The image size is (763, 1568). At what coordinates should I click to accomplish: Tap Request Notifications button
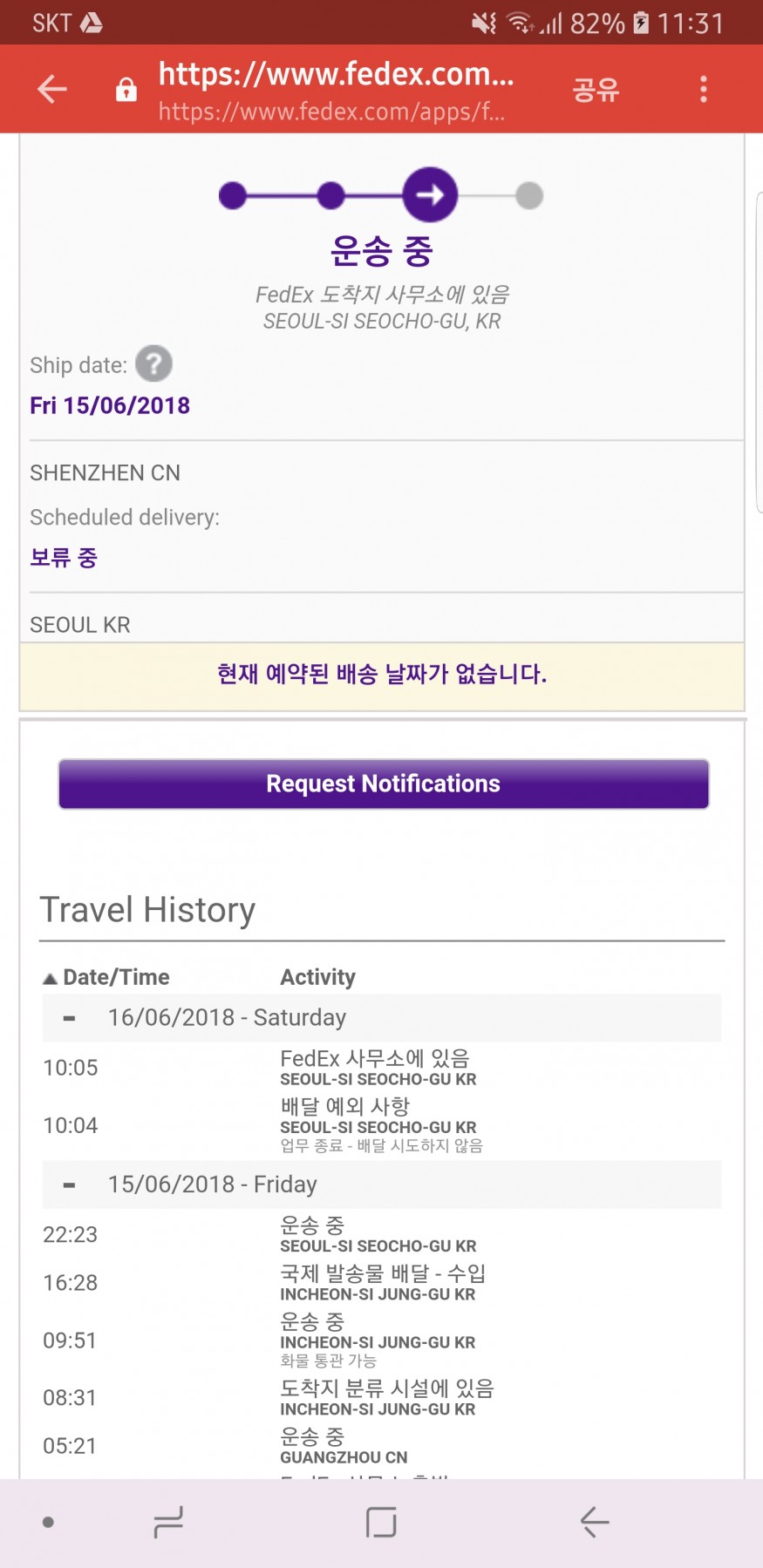click(x=384, y=784)
